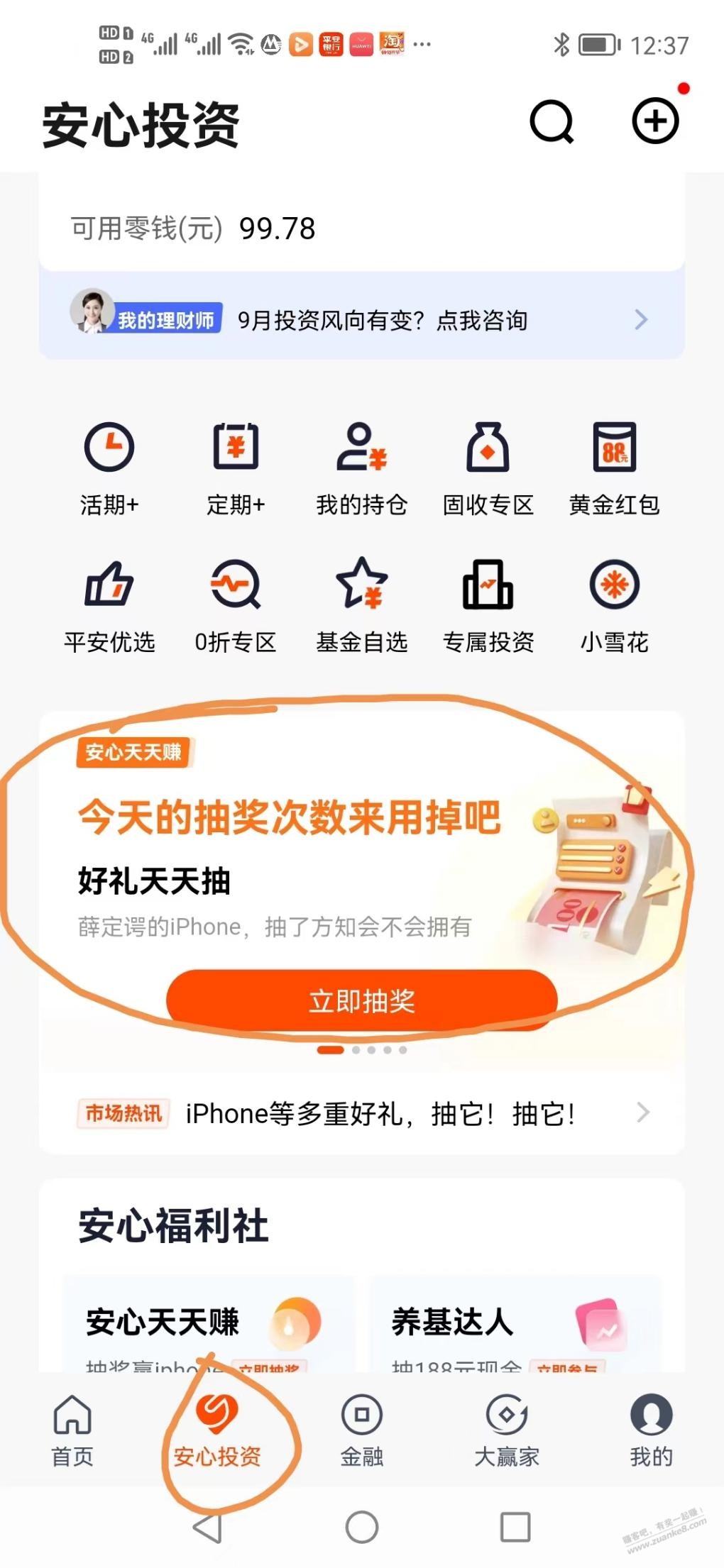Image resolution: width=724 pixels, height=1568 pixels.
Task: Tap 立即抽奖 button
Action: point(362,1000)
